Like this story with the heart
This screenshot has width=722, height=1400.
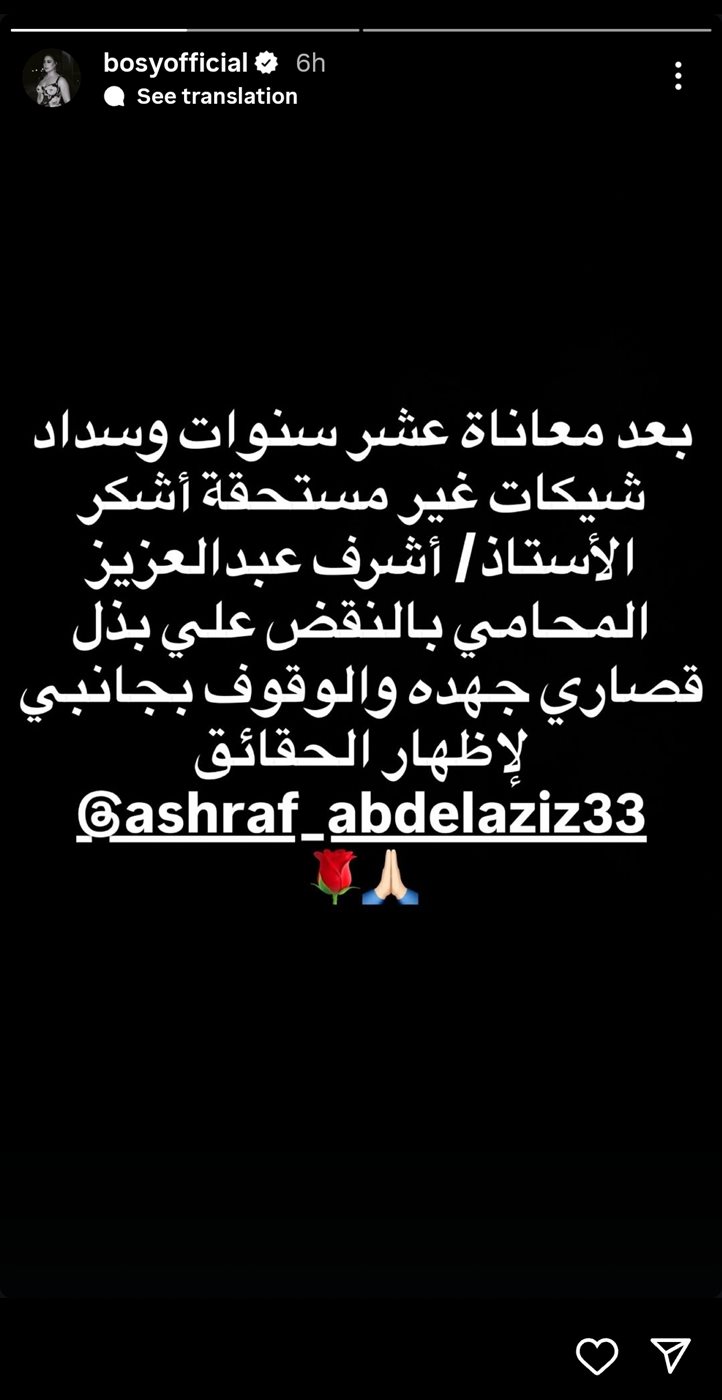click(x=597, y=1356)
